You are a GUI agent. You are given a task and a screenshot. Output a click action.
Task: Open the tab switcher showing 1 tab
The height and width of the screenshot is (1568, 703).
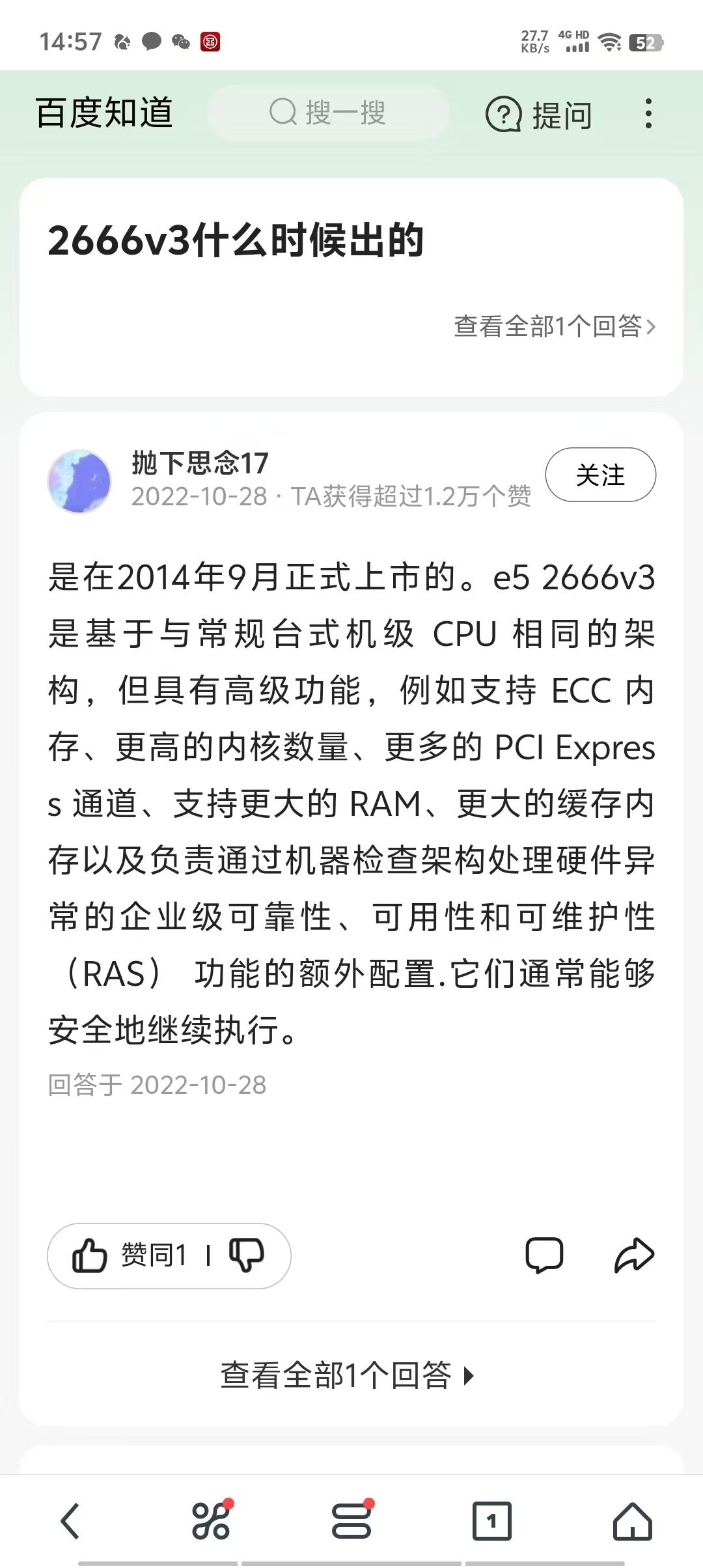pyautogui.click(x=491, y=1521)
